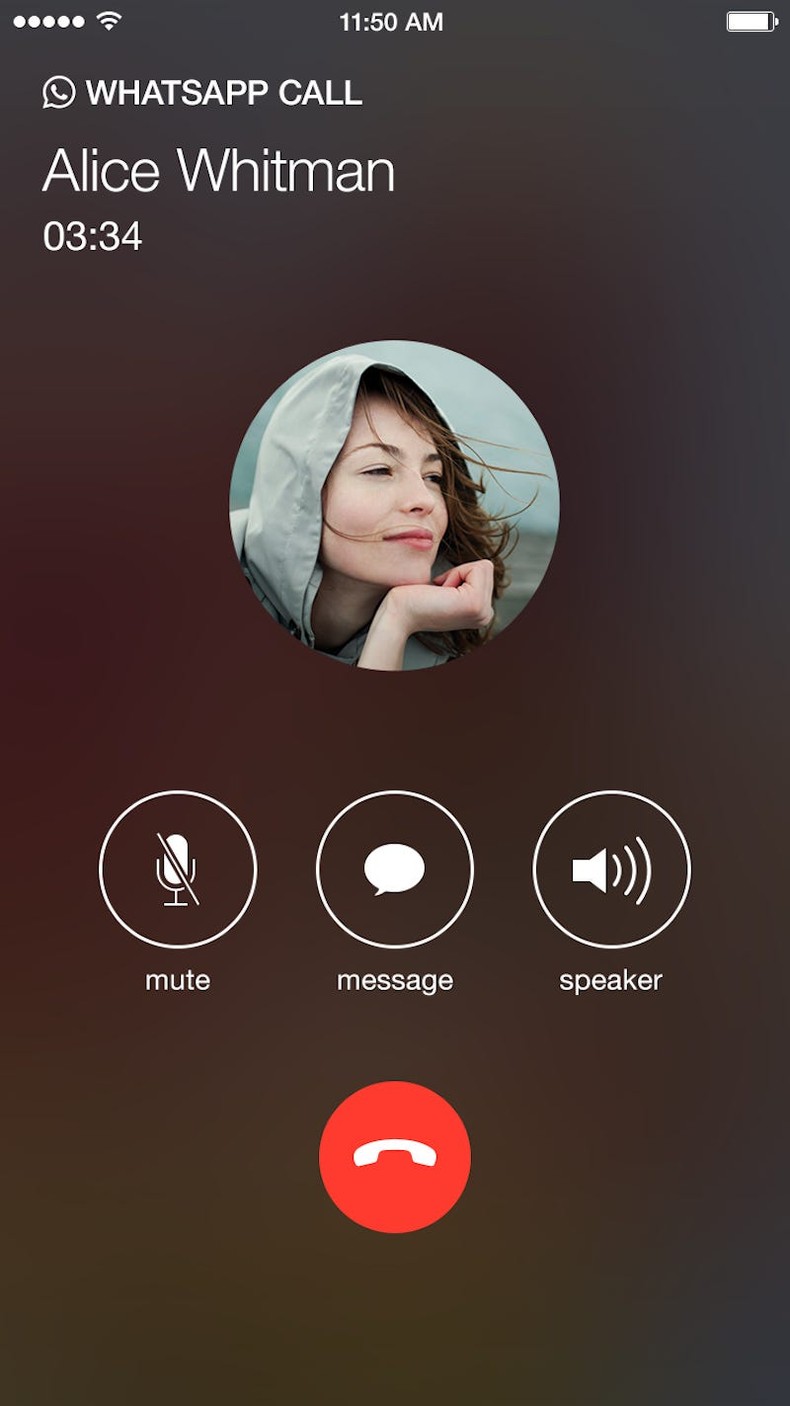This screenshot has width=790, height=1406.
Task: Select the WhatsApp logo icon
Action: pyautogui.click(x=60, y=93)
